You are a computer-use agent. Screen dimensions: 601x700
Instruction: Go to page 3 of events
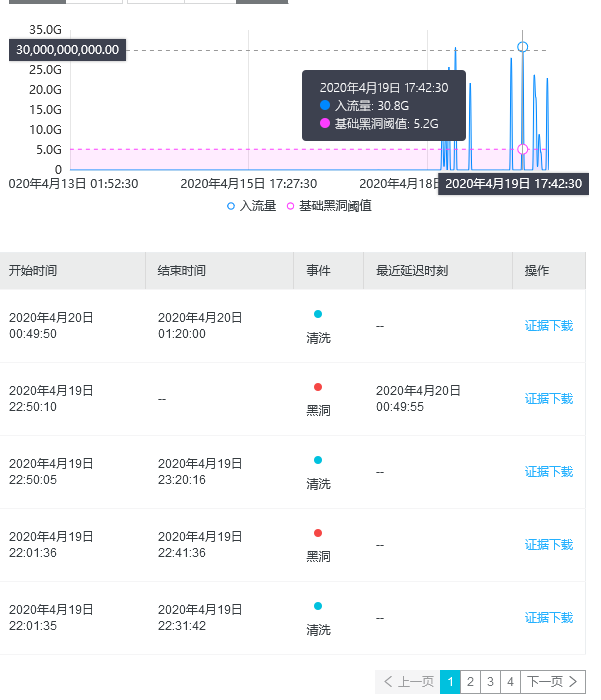point(490,682)
